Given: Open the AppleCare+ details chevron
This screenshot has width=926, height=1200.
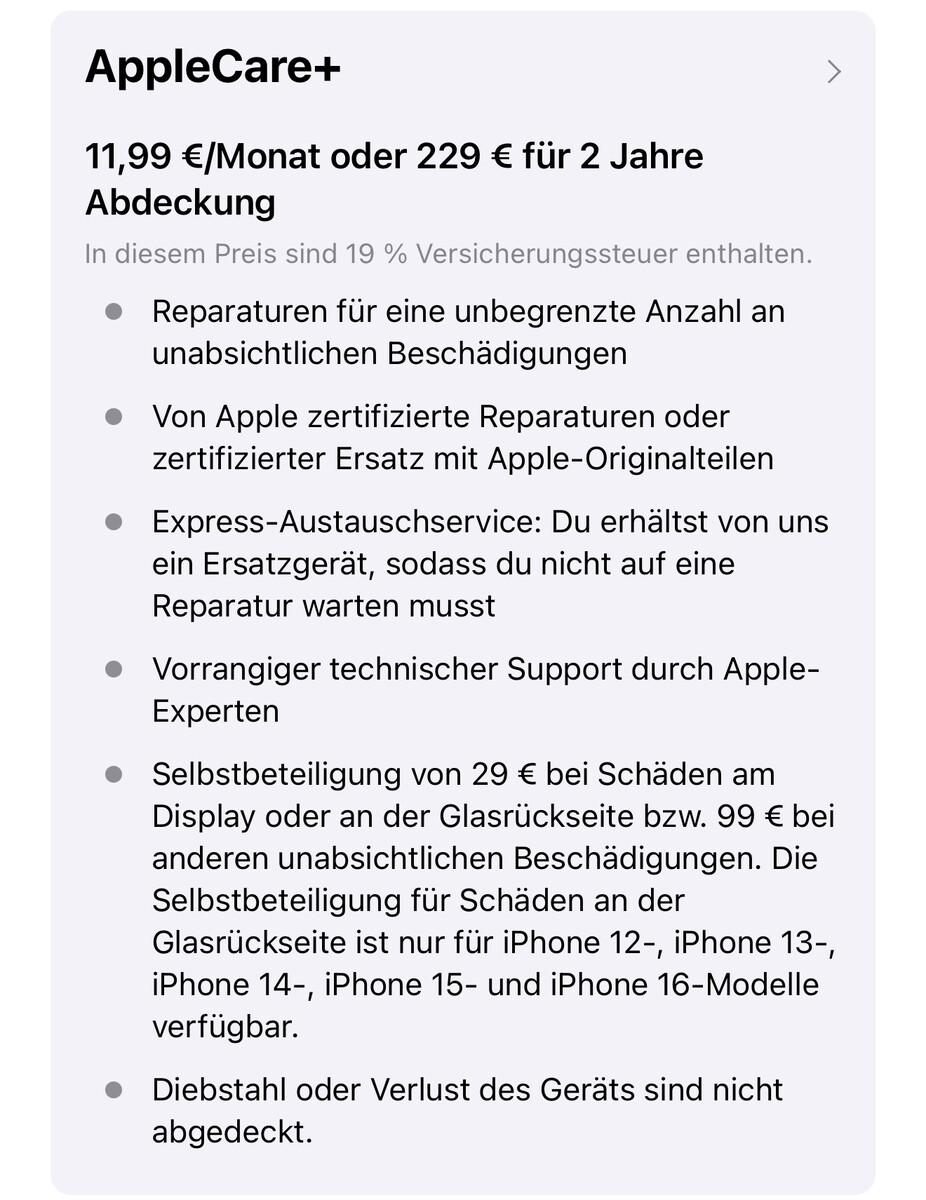Looking at the screenshot, I should tap(833, 71).
